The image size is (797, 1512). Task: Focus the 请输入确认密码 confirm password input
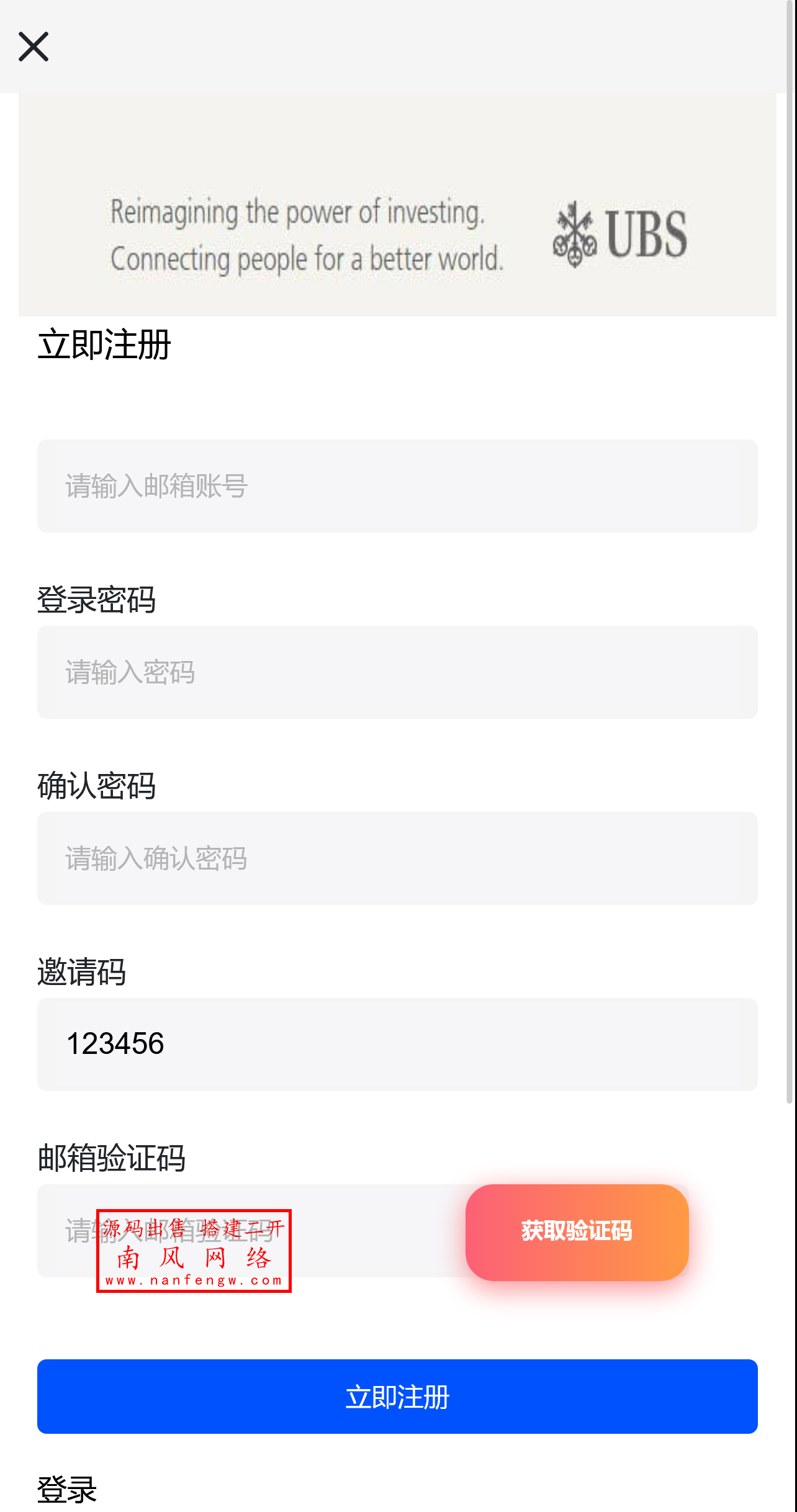click(x=397, y=858)
